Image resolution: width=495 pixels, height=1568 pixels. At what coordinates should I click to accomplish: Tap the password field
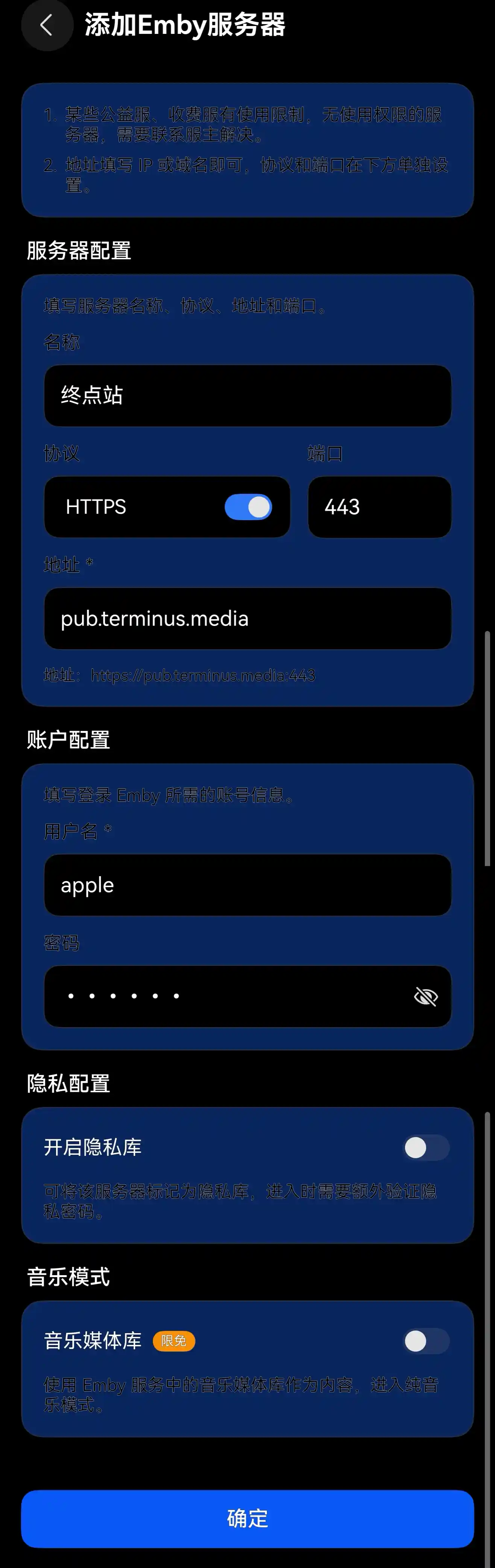pyautogui.click(x=225, y=996)
